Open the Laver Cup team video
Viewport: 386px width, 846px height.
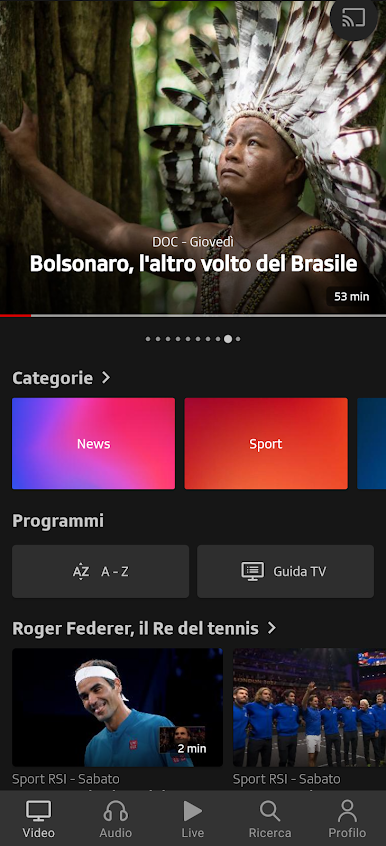point(309,707)
